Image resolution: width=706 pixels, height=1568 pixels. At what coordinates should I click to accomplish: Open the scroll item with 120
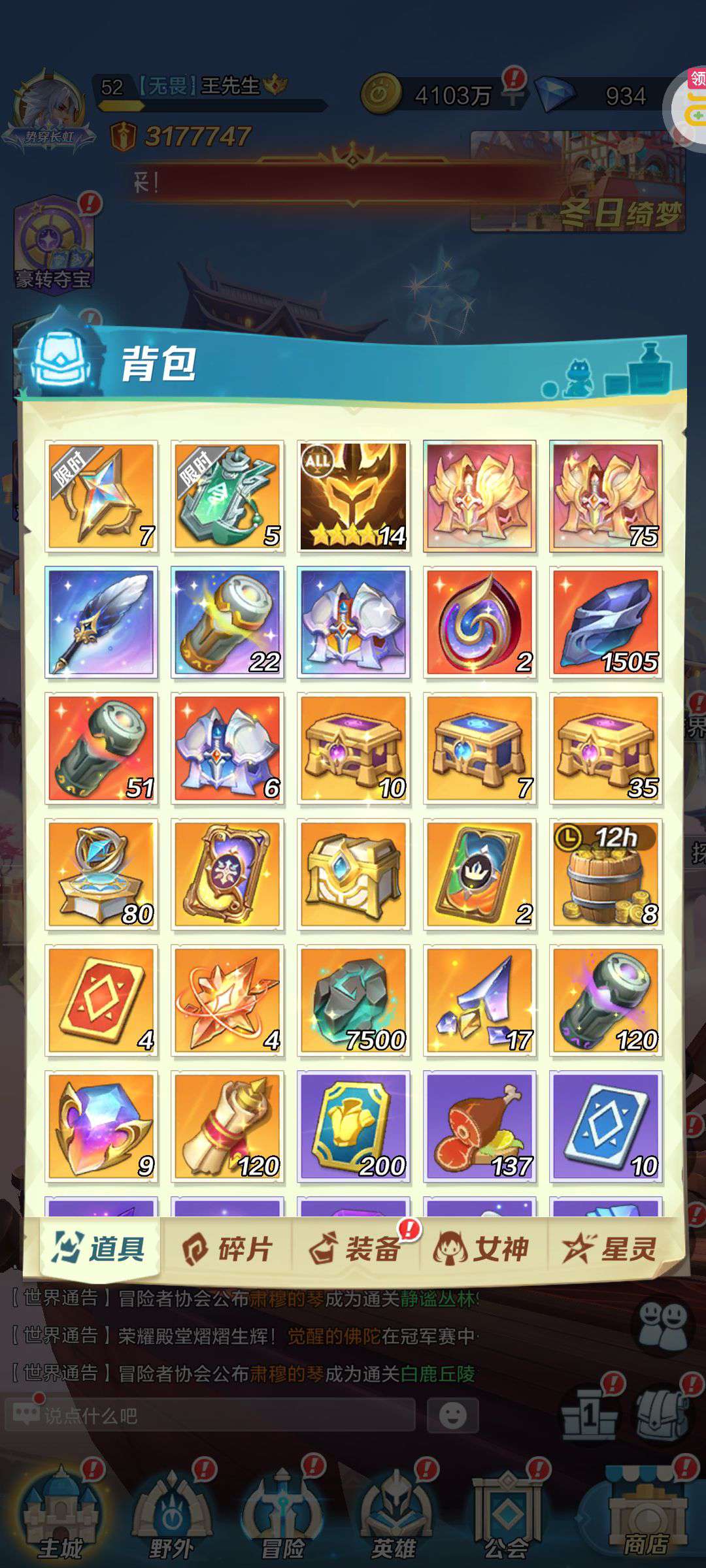pyautogui.click(x=227, y=1126)
